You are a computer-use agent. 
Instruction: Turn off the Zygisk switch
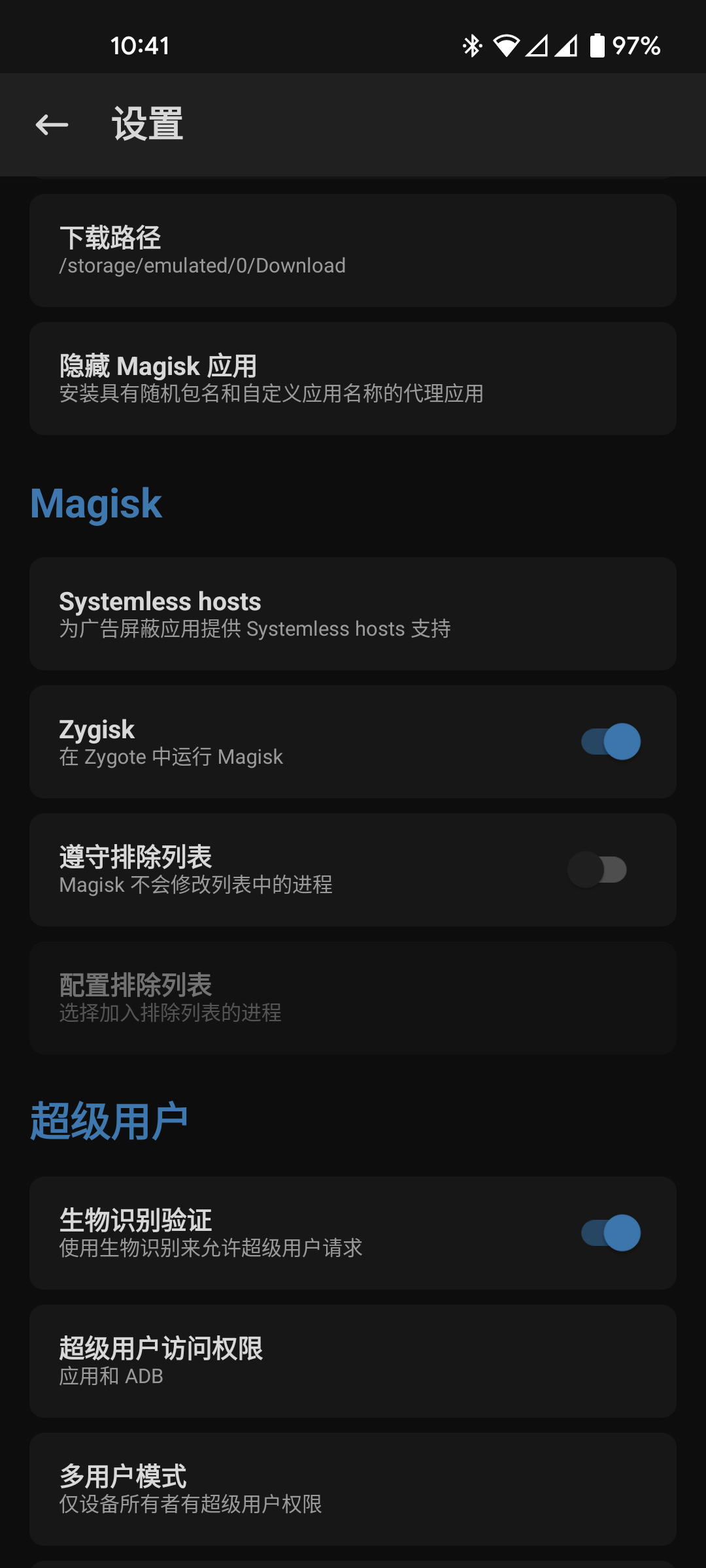click(611, 742)
